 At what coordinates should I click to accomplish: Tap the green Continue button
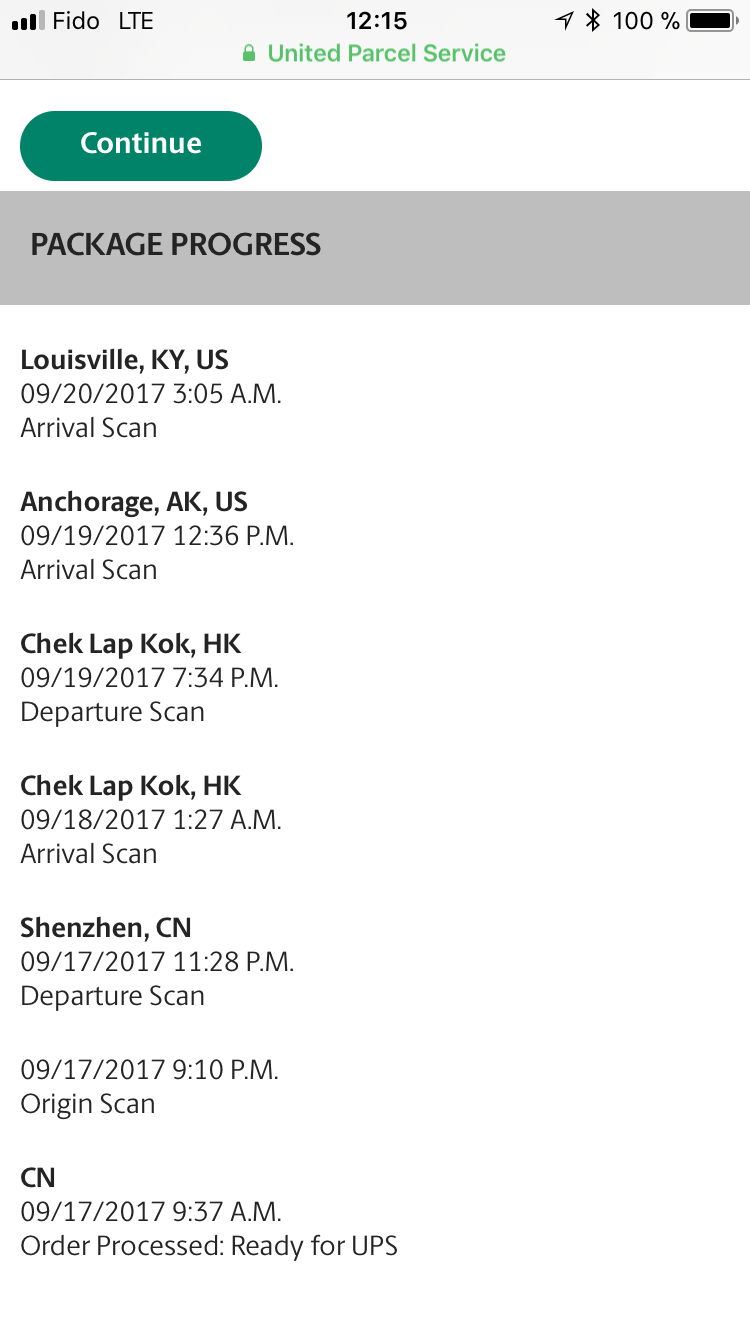(x=141, y=145)
